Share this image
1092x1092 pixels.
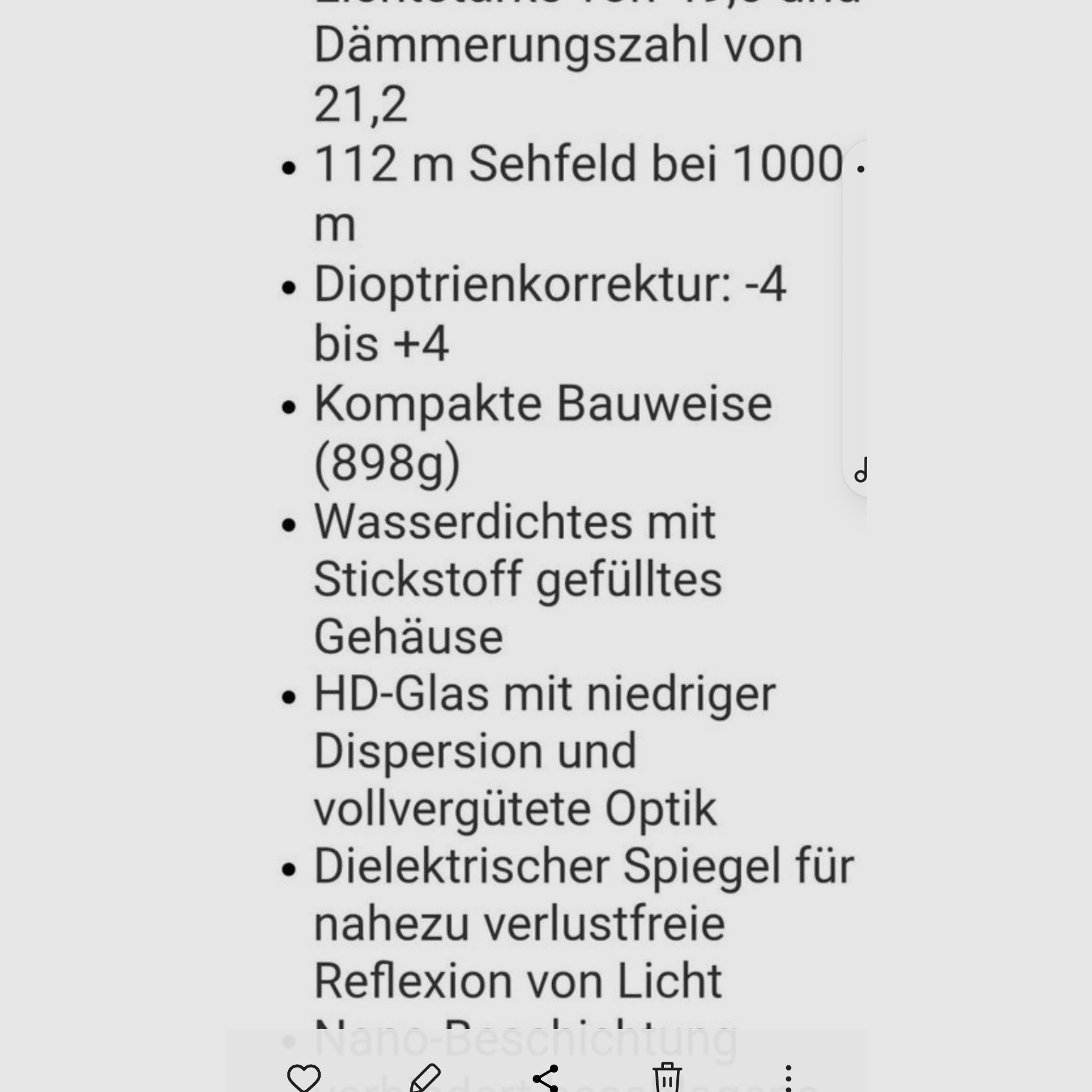[x=546, y=1077]
